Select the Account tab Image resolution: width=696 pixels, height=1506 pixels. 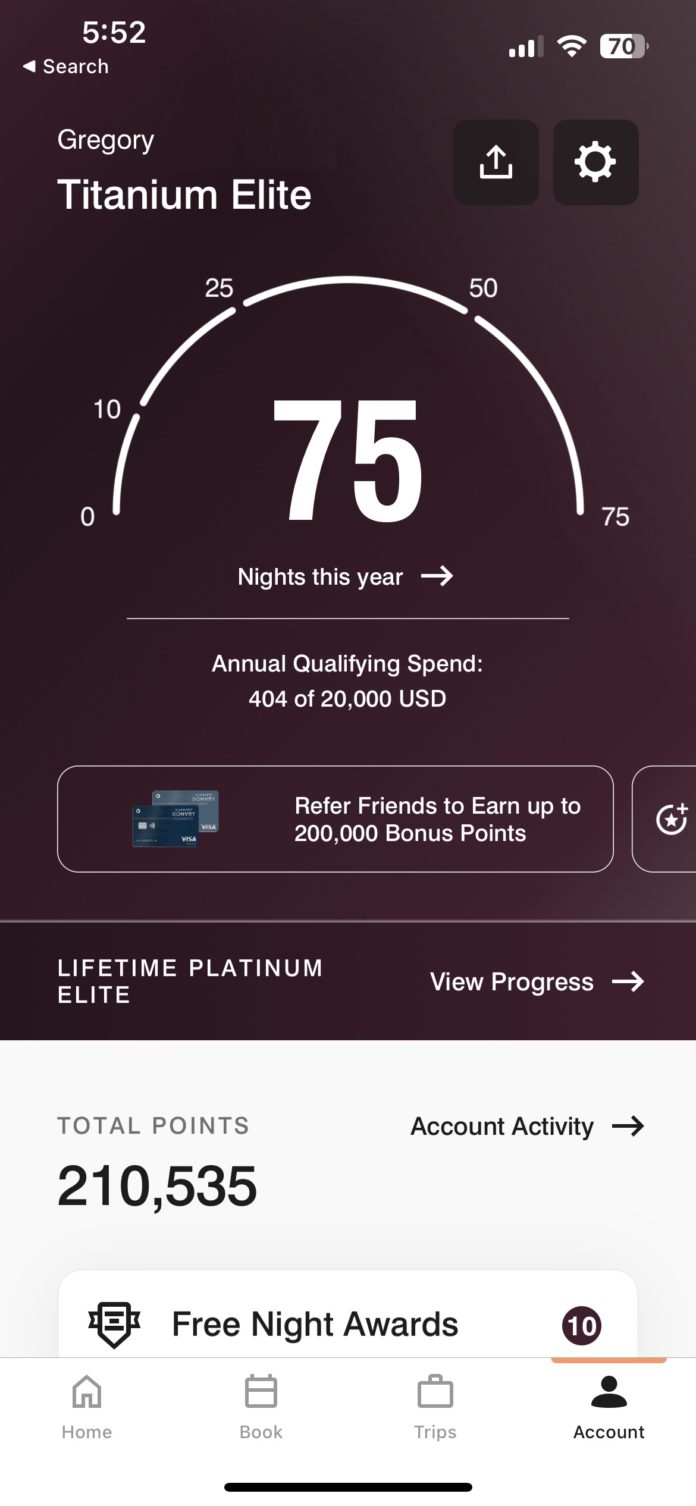click(609, 1407)
